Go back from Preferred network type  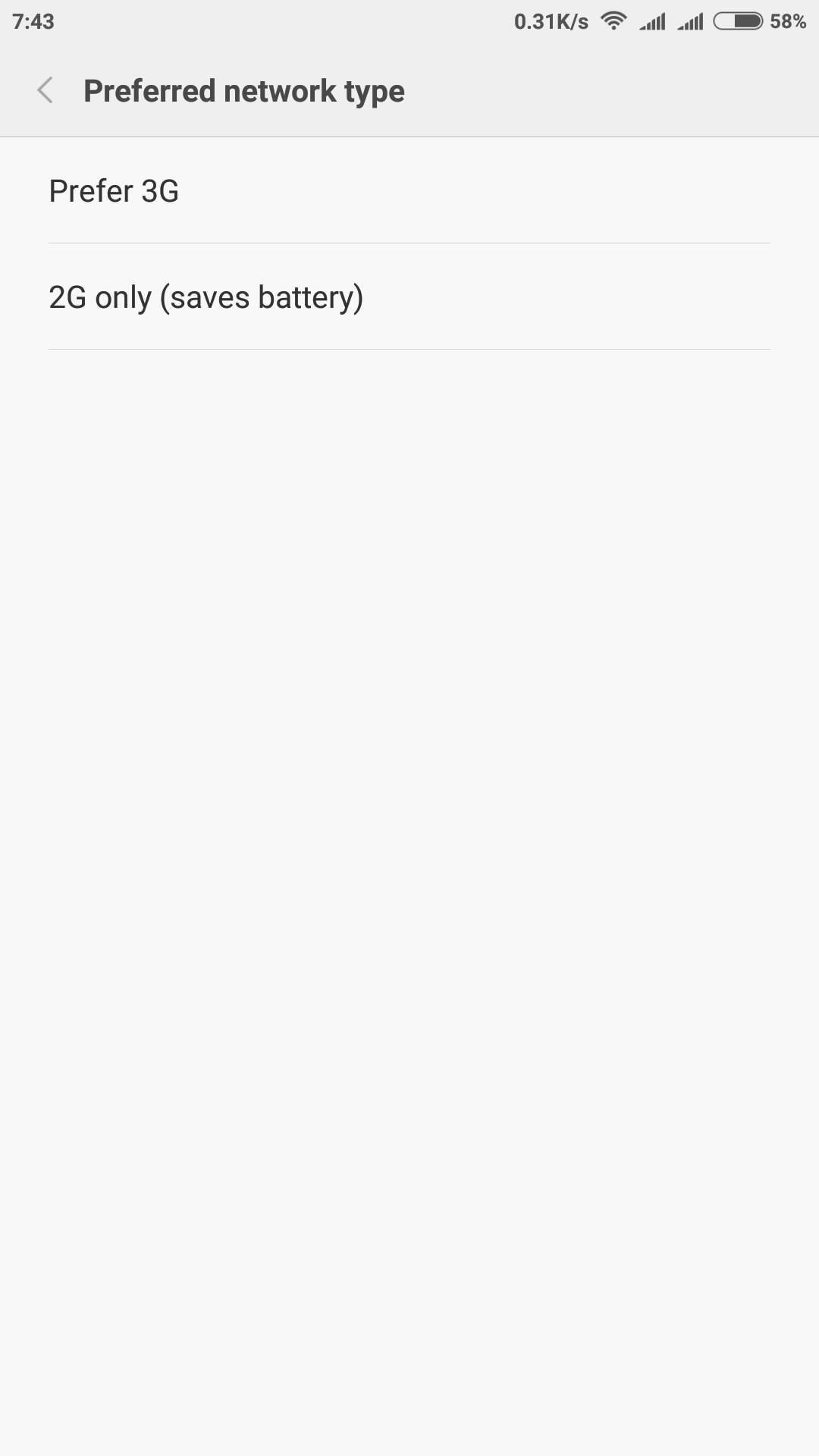click(x=45, y=90)
